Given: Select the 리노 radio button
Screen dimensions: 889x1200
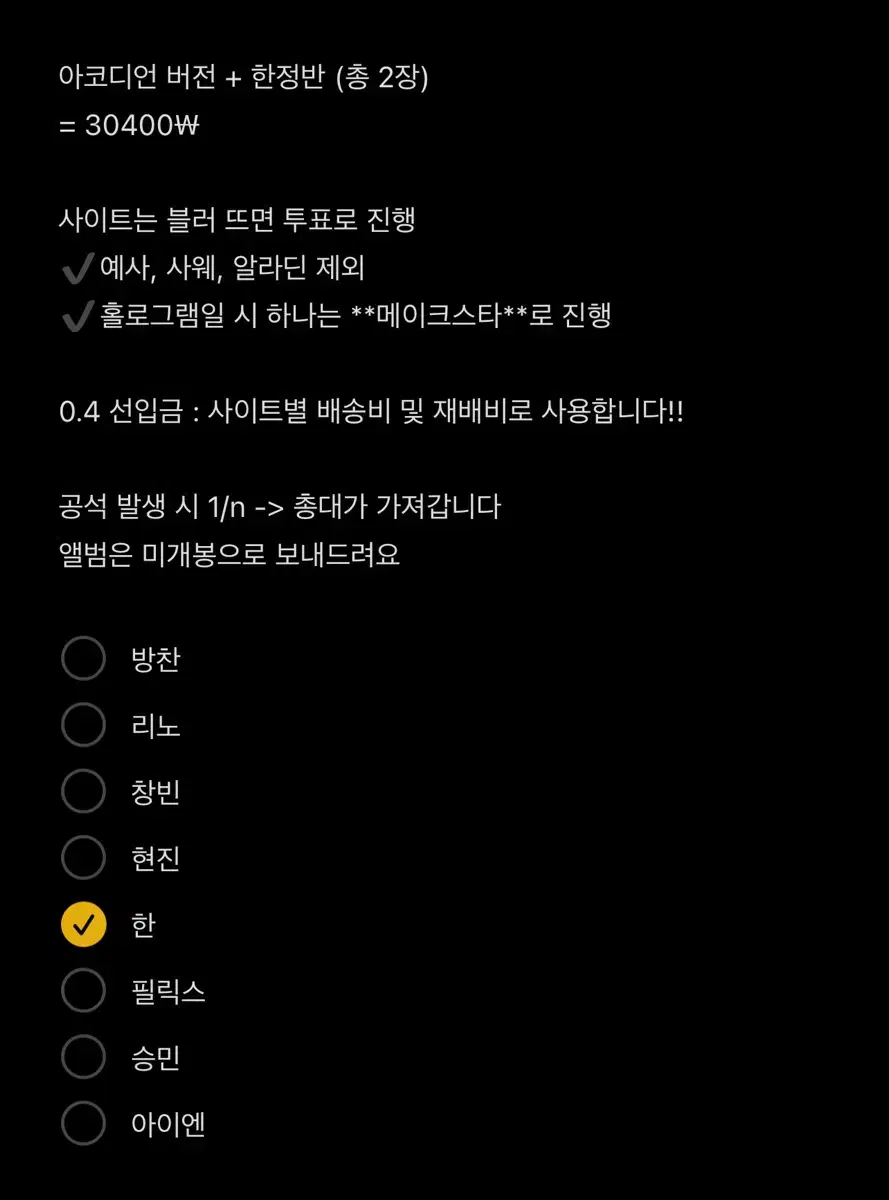Looking at the screenshot, I should (x=83, y=725).
